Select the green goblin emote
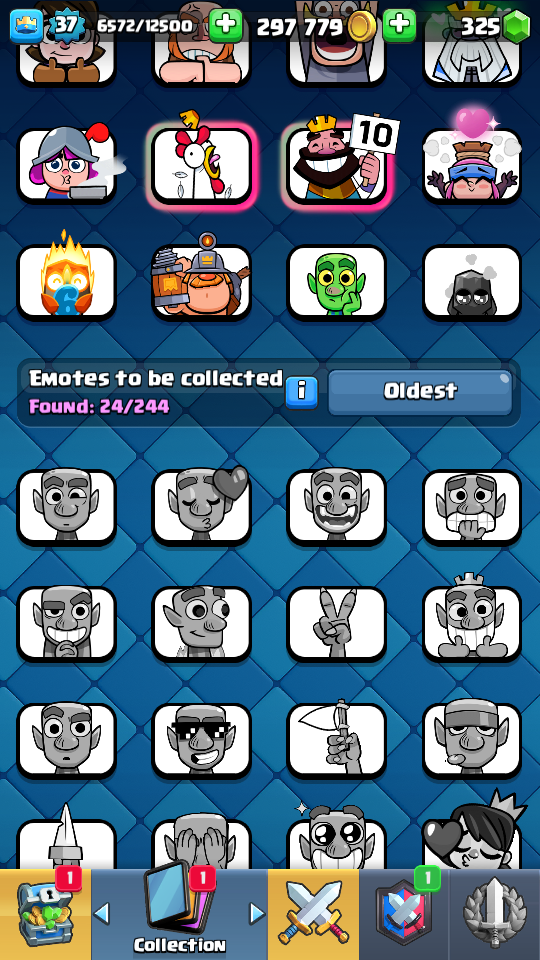The width and height of the screenshot is (540, 960). click(337, 282)
